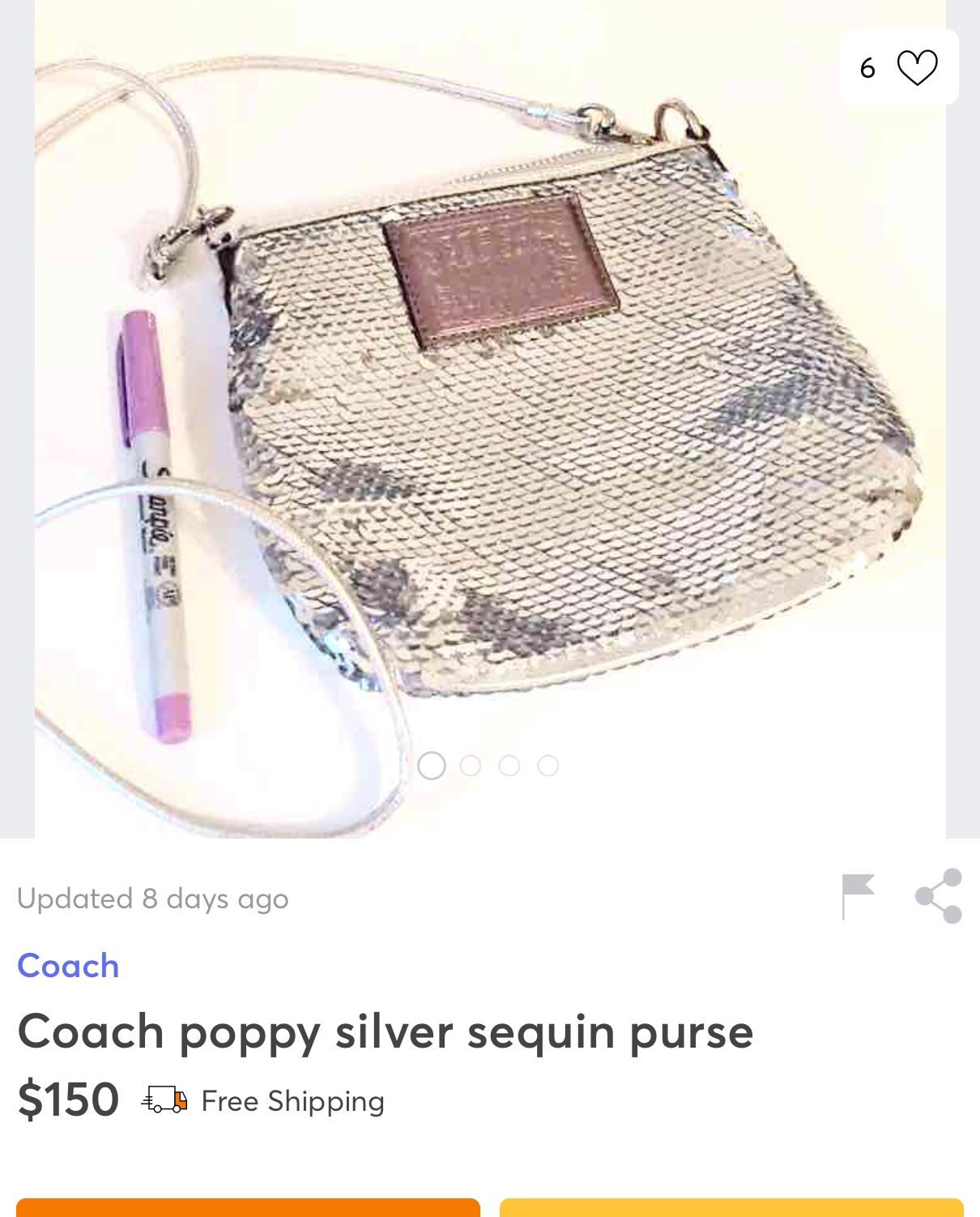The height and width of the screenshot is (1217, 980).
Task: Share this Coach purse listing
Action: (x=939, y=896)
